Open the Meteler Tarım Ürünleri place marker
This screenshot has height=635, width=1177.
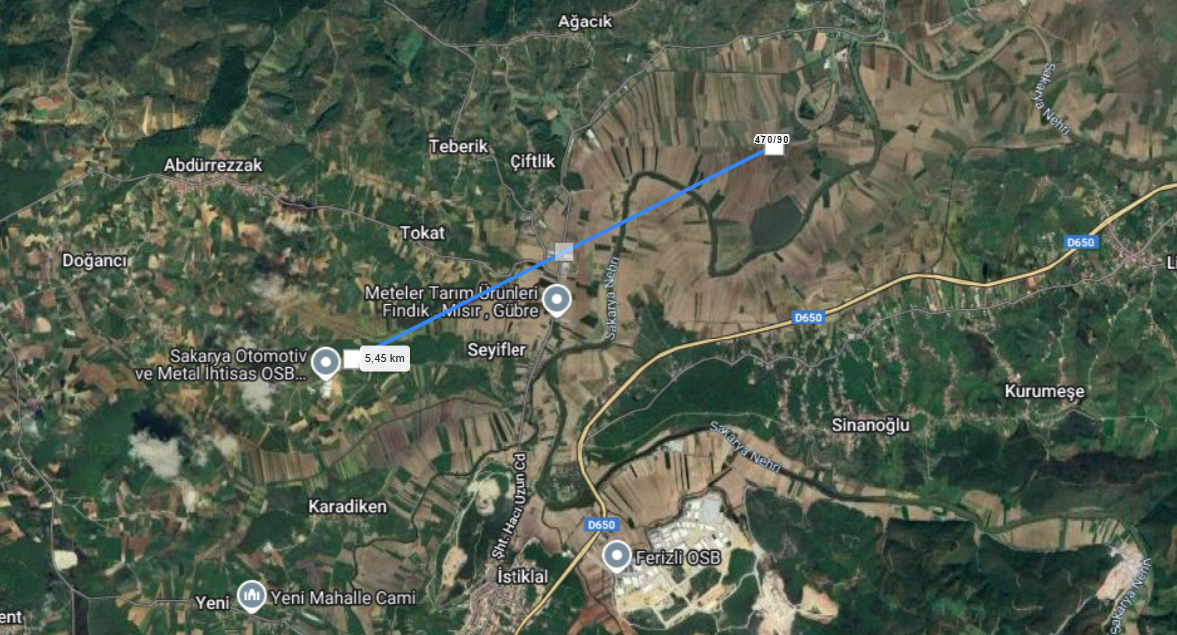(555, 299)
